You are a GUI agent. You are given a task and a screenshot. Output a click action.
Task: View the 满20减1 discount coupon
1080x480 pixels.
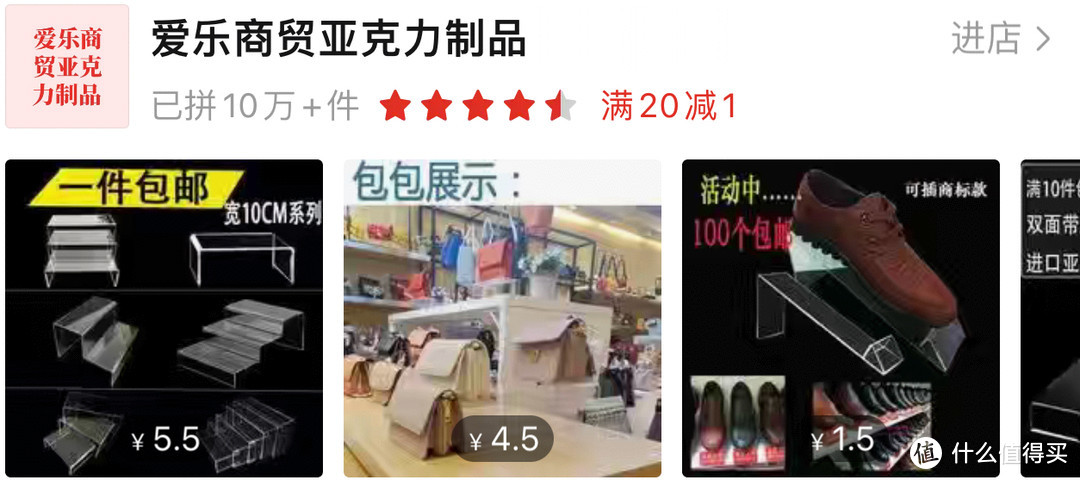pyautogui.click(x=668, y=105)
